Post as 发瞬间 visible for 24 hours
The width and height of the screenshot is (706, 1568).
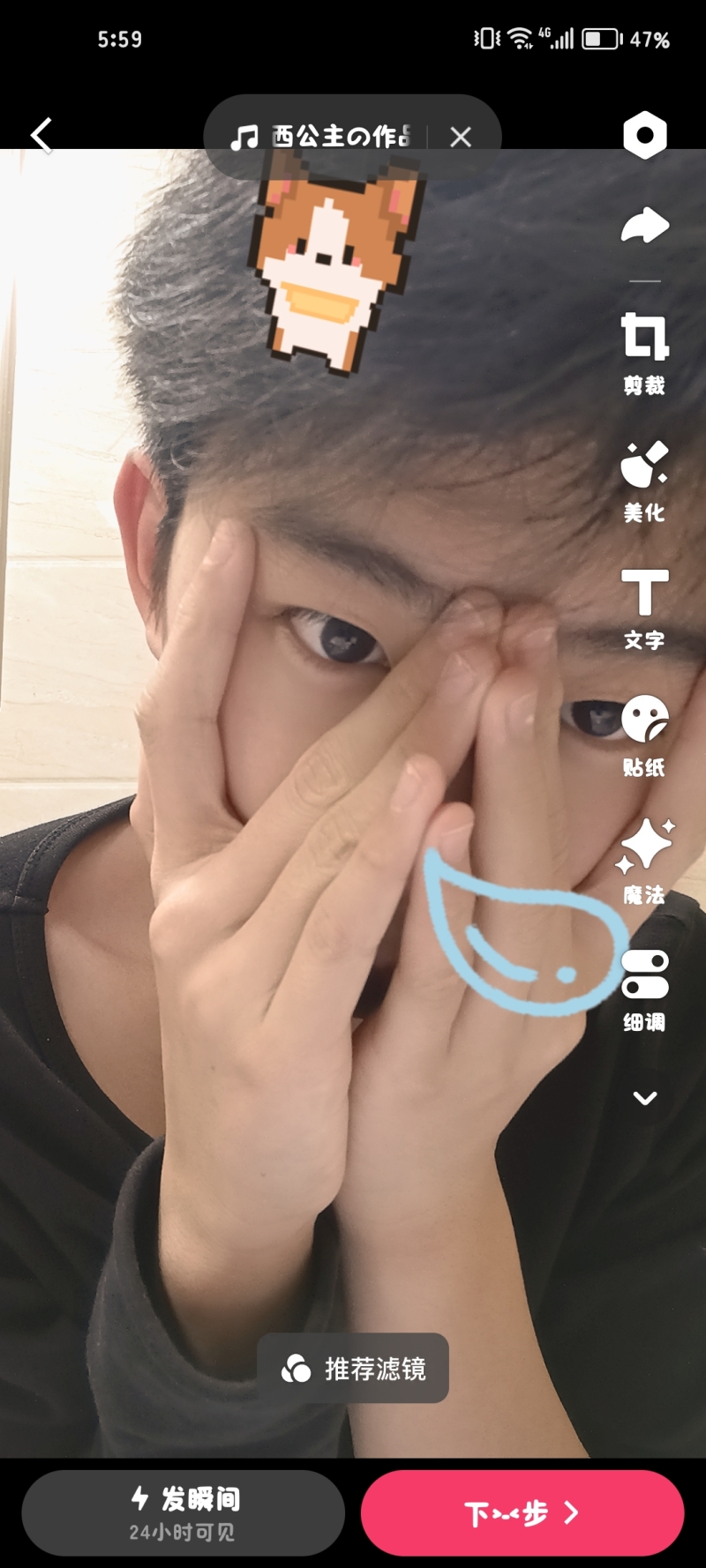(184, 1512)
